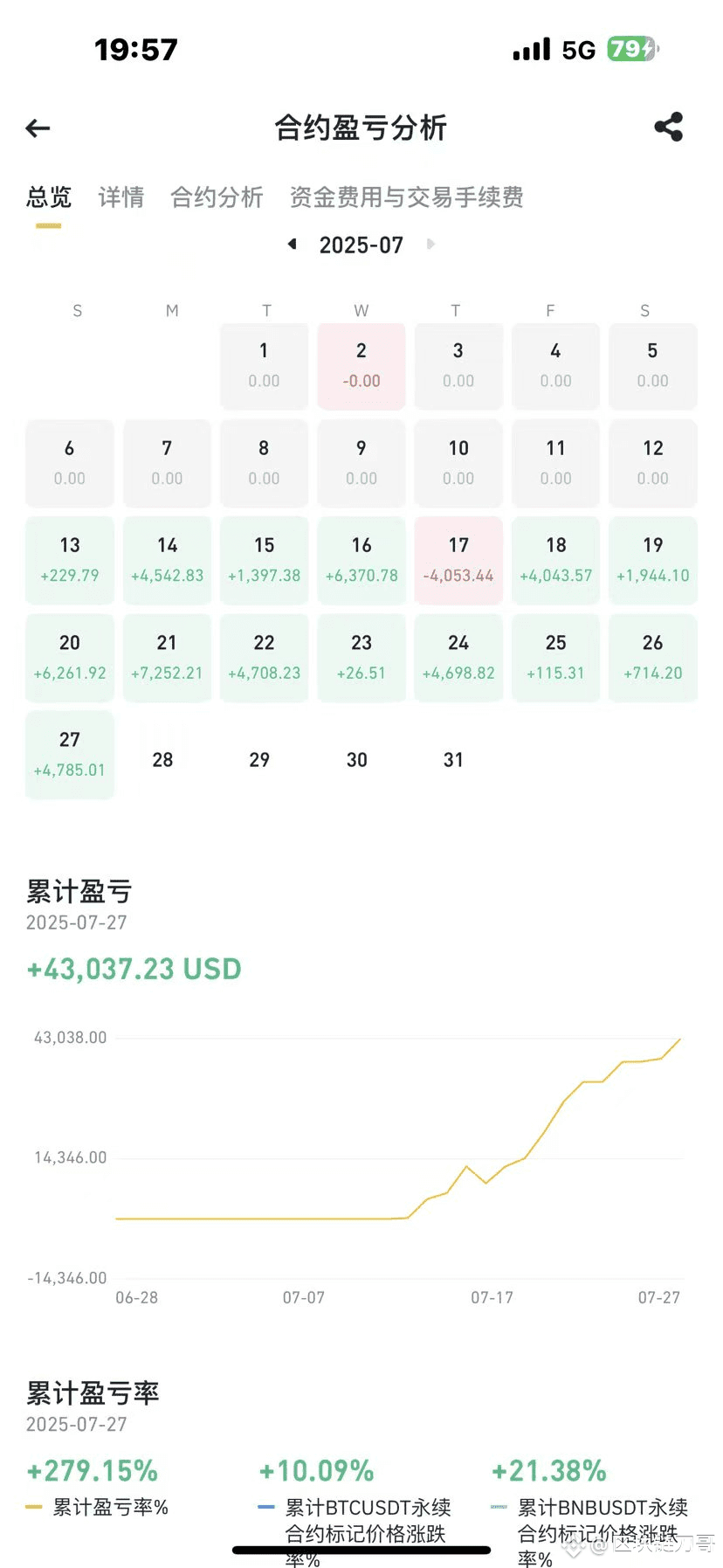This screenshot has height=1568, width=723.
Task: Select day 20 with +6,261.92
Action: point(70,657)
